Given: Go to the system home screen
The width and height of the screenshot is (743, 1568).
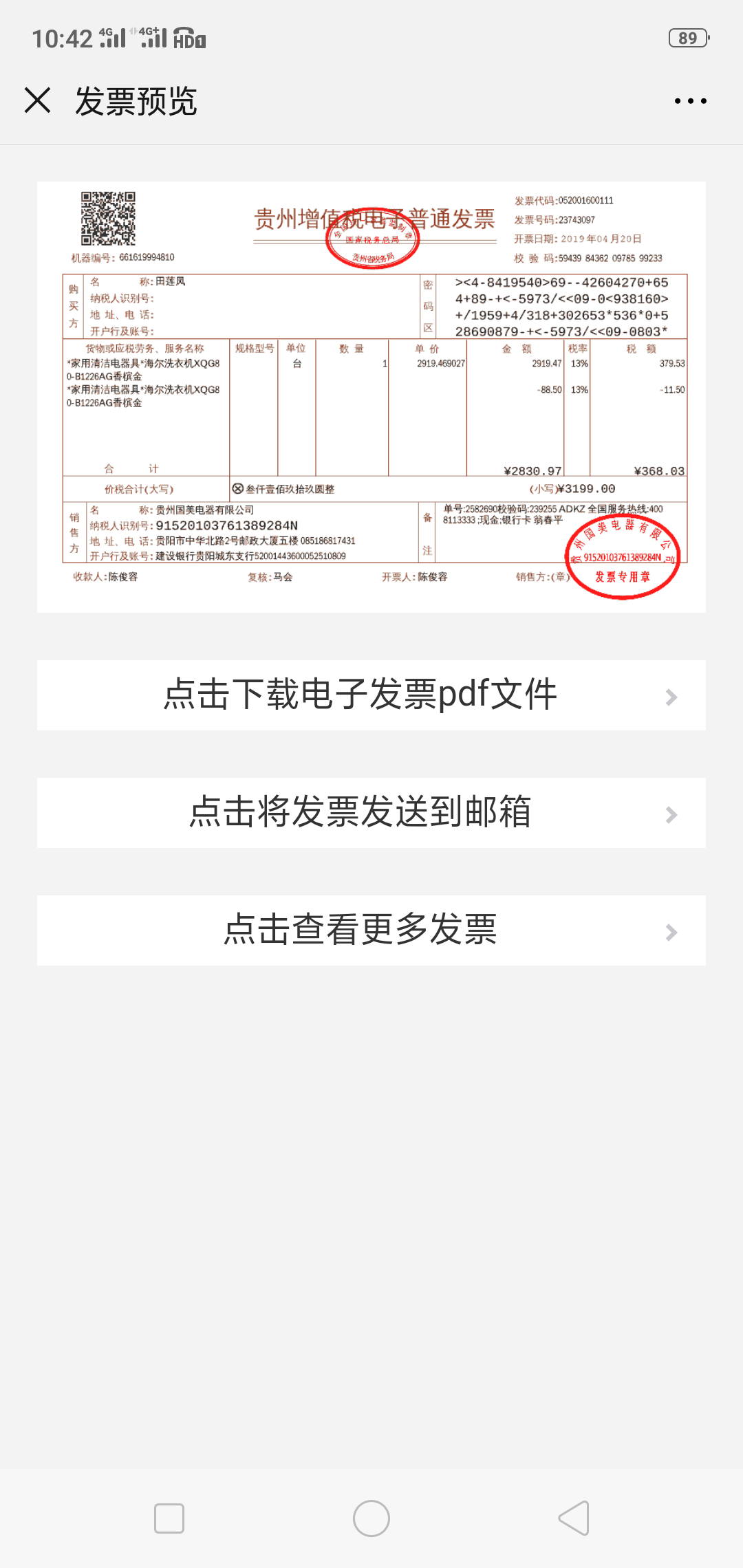Looking at the screenshot, I should coord(371,1518).
